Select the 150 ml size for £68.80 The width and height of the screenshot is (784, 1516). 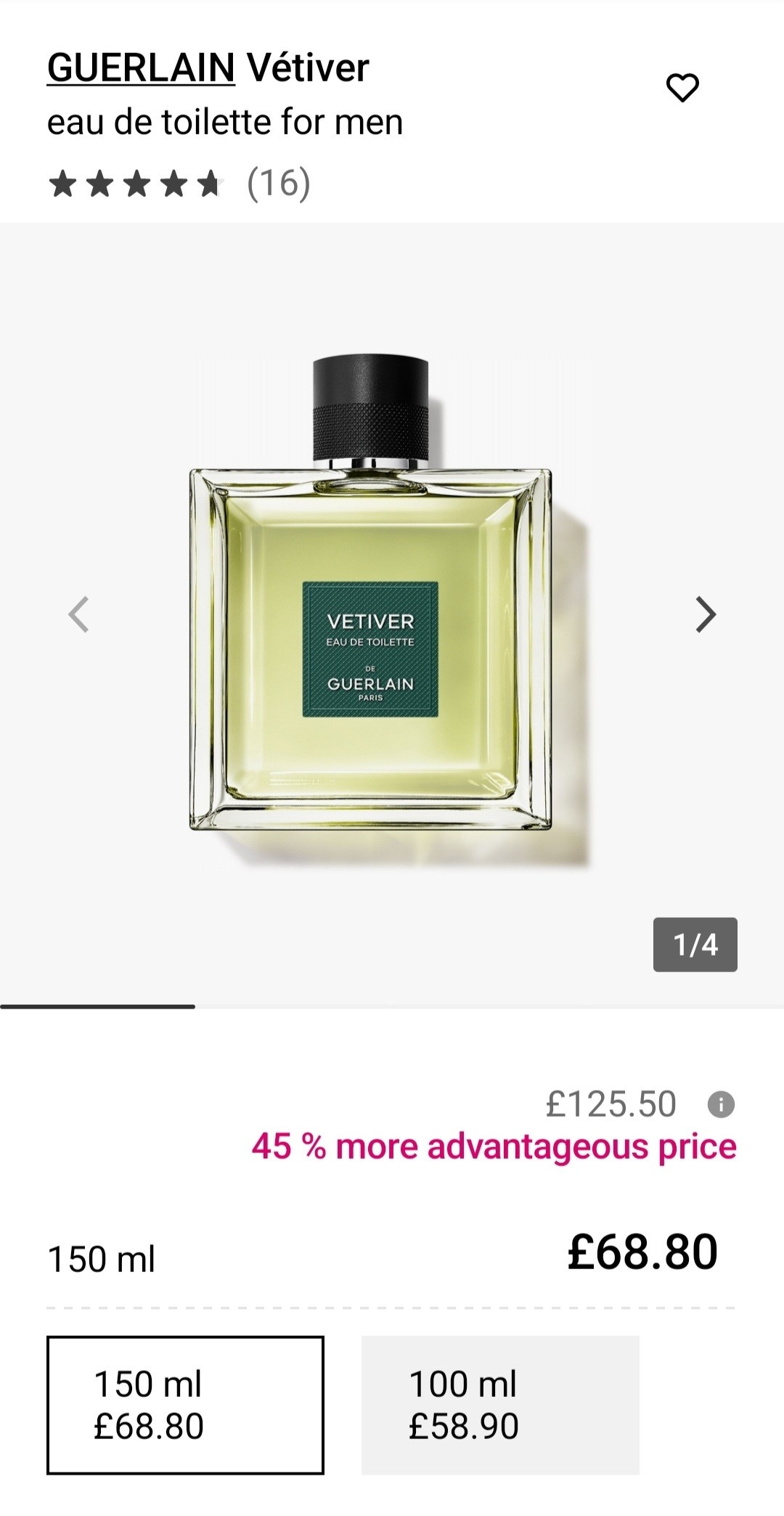coord(185,1405)
